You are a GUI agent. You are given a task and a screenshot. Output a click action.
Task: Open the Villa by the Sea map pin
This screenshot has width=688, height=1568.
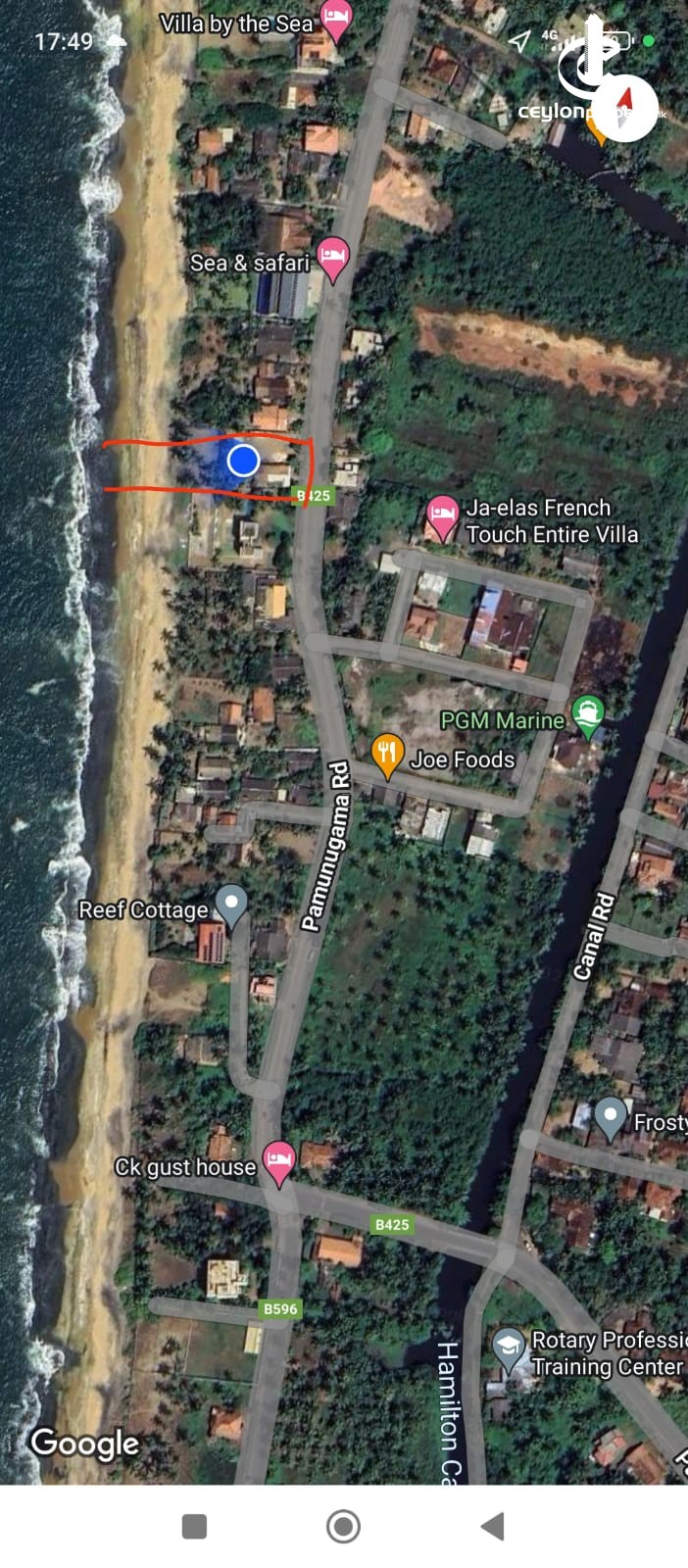click(x=336, y=22)
